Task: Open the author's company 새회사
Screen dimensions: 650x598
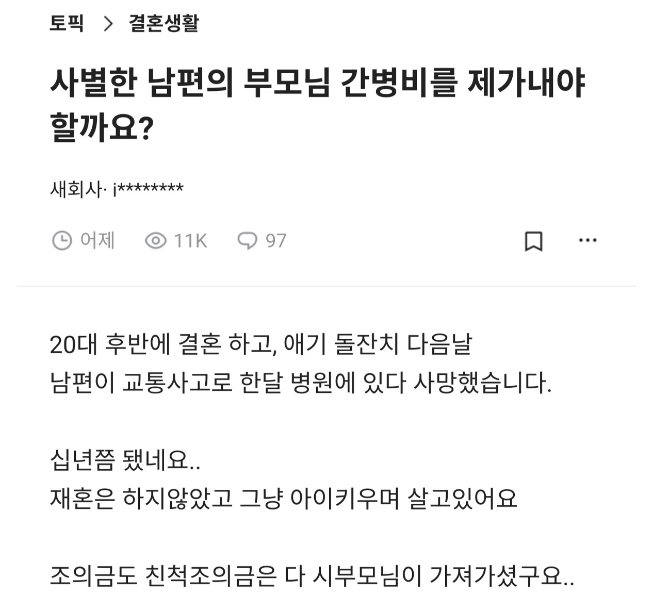Action: (x=77, y=189)
